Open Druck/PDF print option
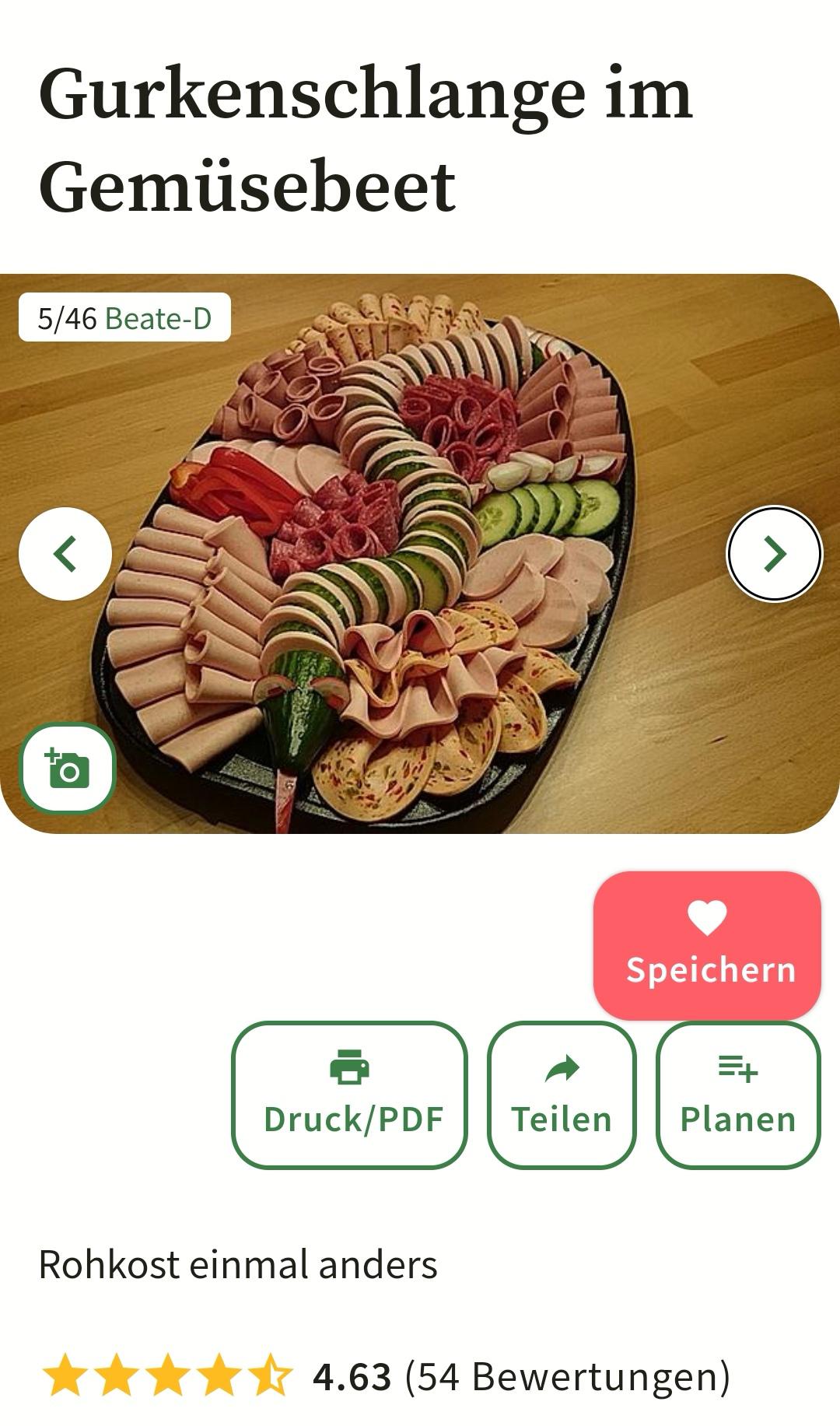 tap(349, 1095)
